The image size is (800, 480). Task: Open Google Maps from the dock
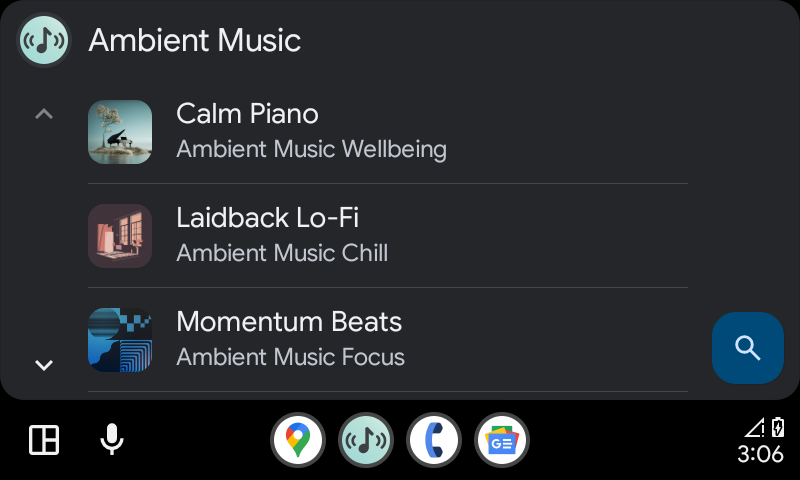pos(298,440)
